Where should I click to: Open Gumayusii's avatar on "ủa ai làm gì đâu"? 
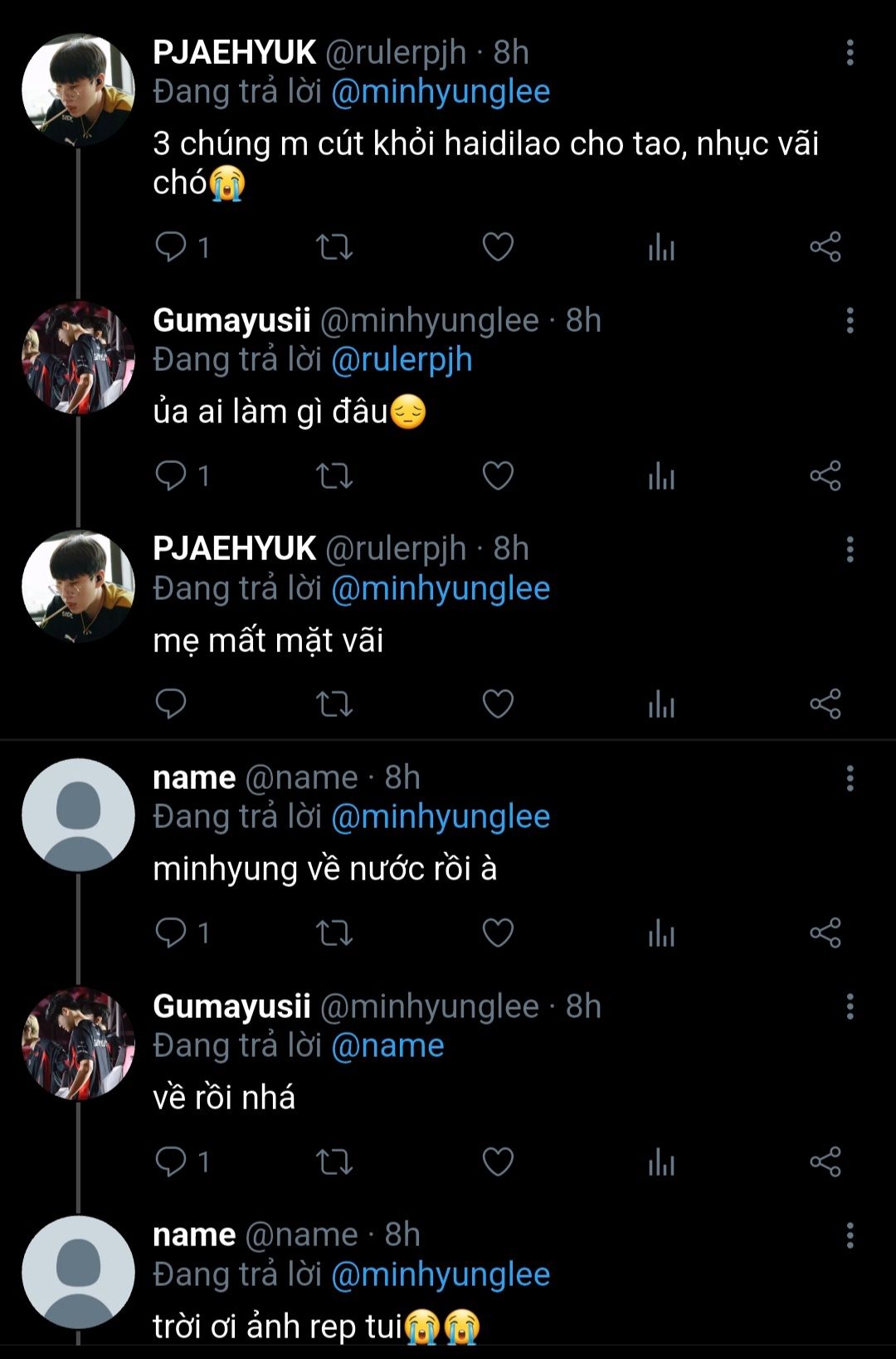coord(78,358)
